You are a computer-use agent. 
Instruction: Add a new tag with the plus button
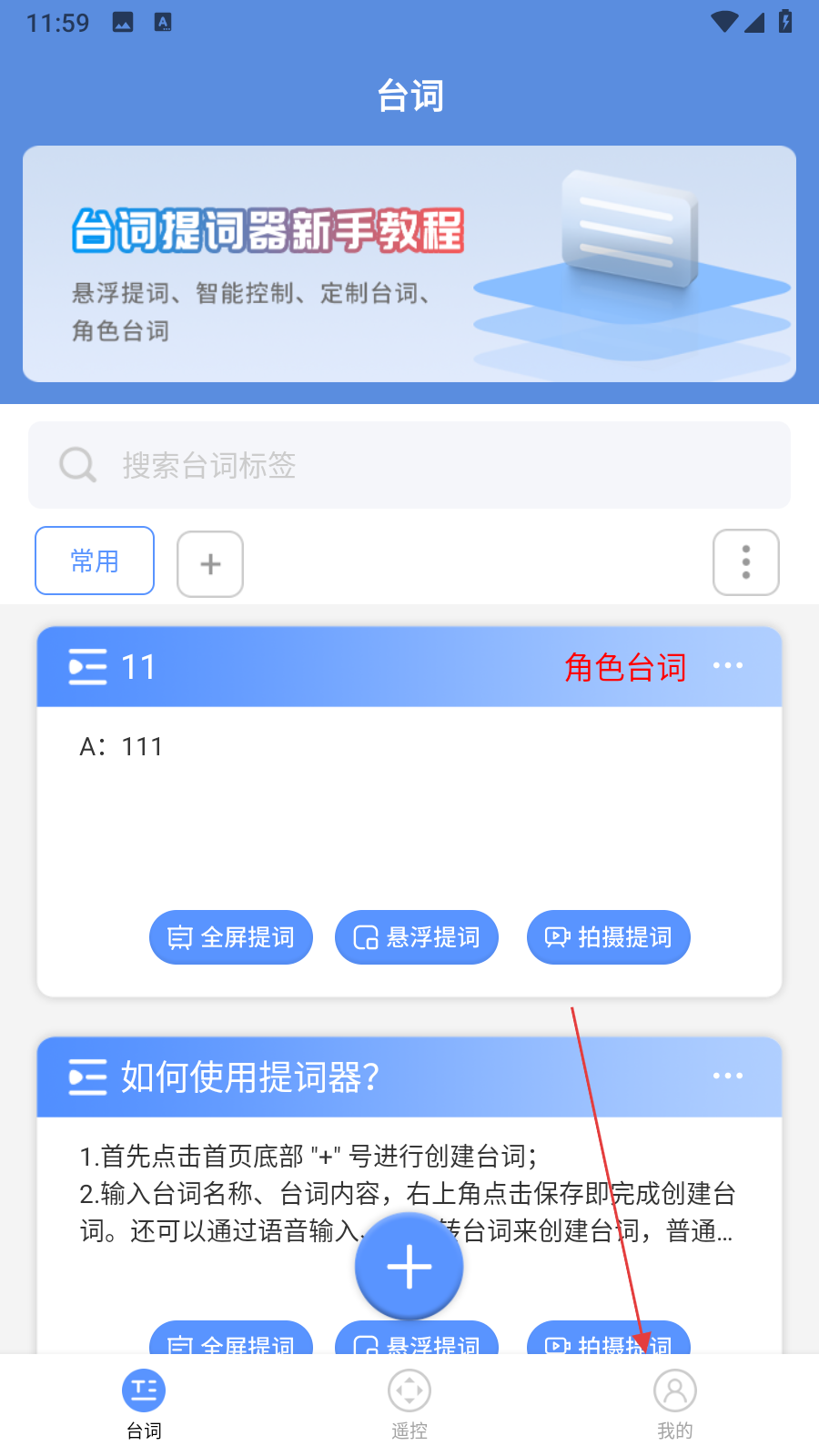click(210, 564)
